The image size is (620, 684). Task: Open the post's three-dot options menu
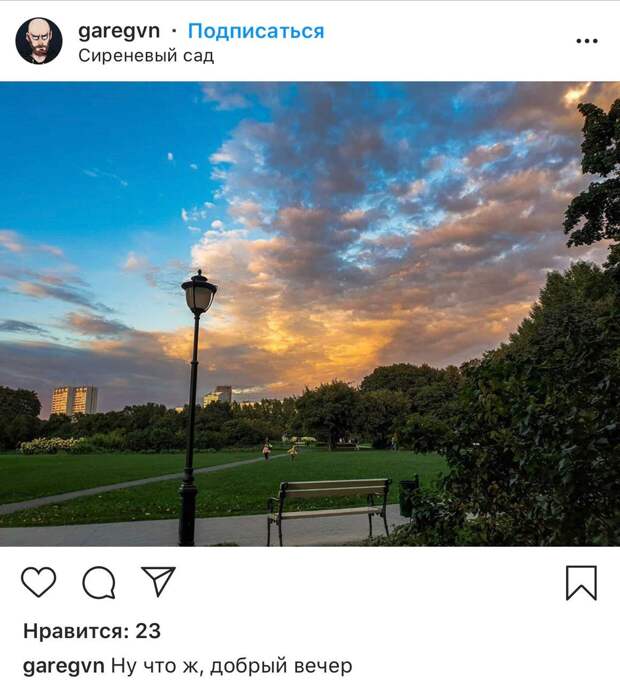coord(587,41)
